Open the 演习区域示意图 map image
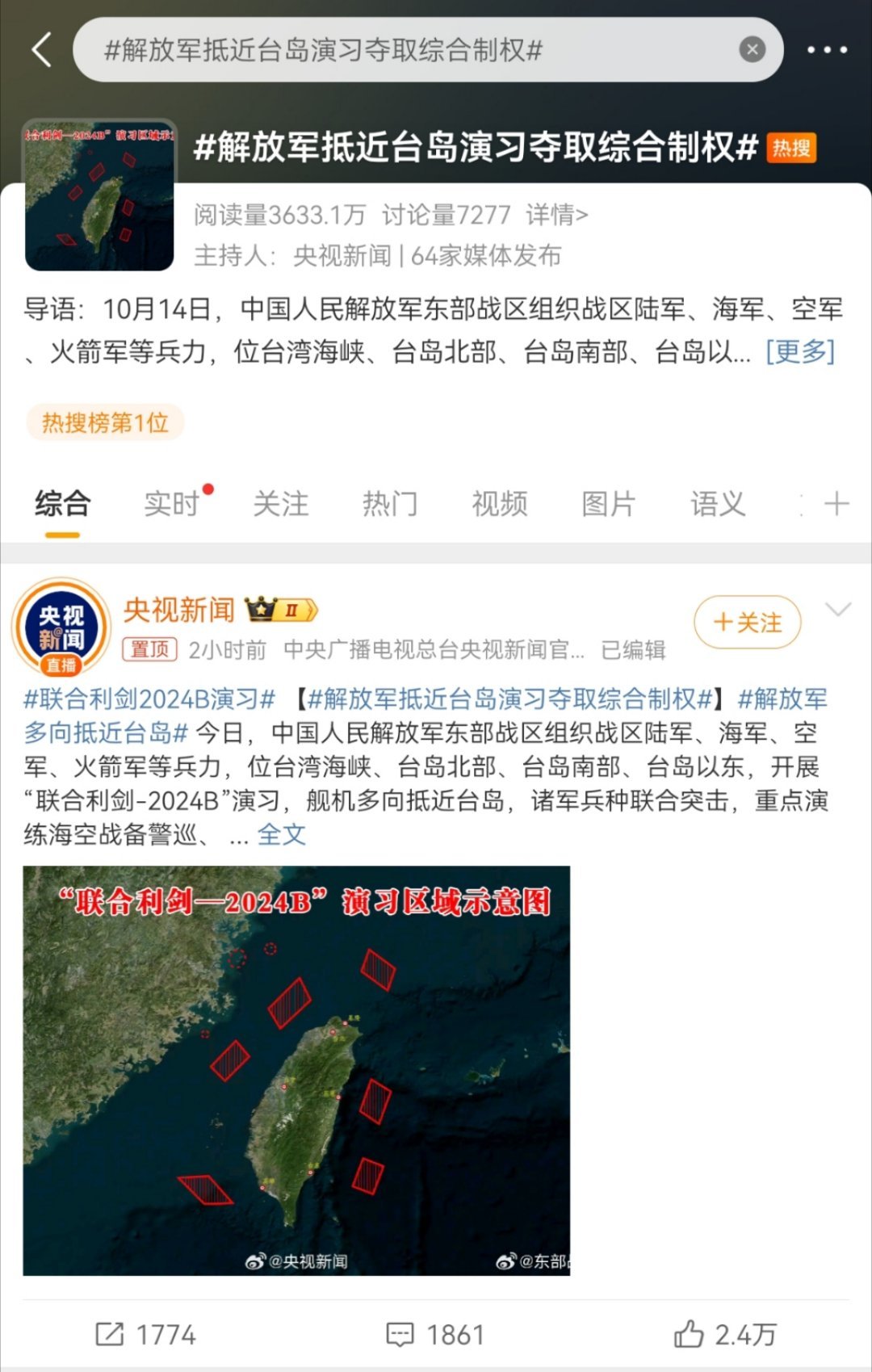 [296, 1070]
